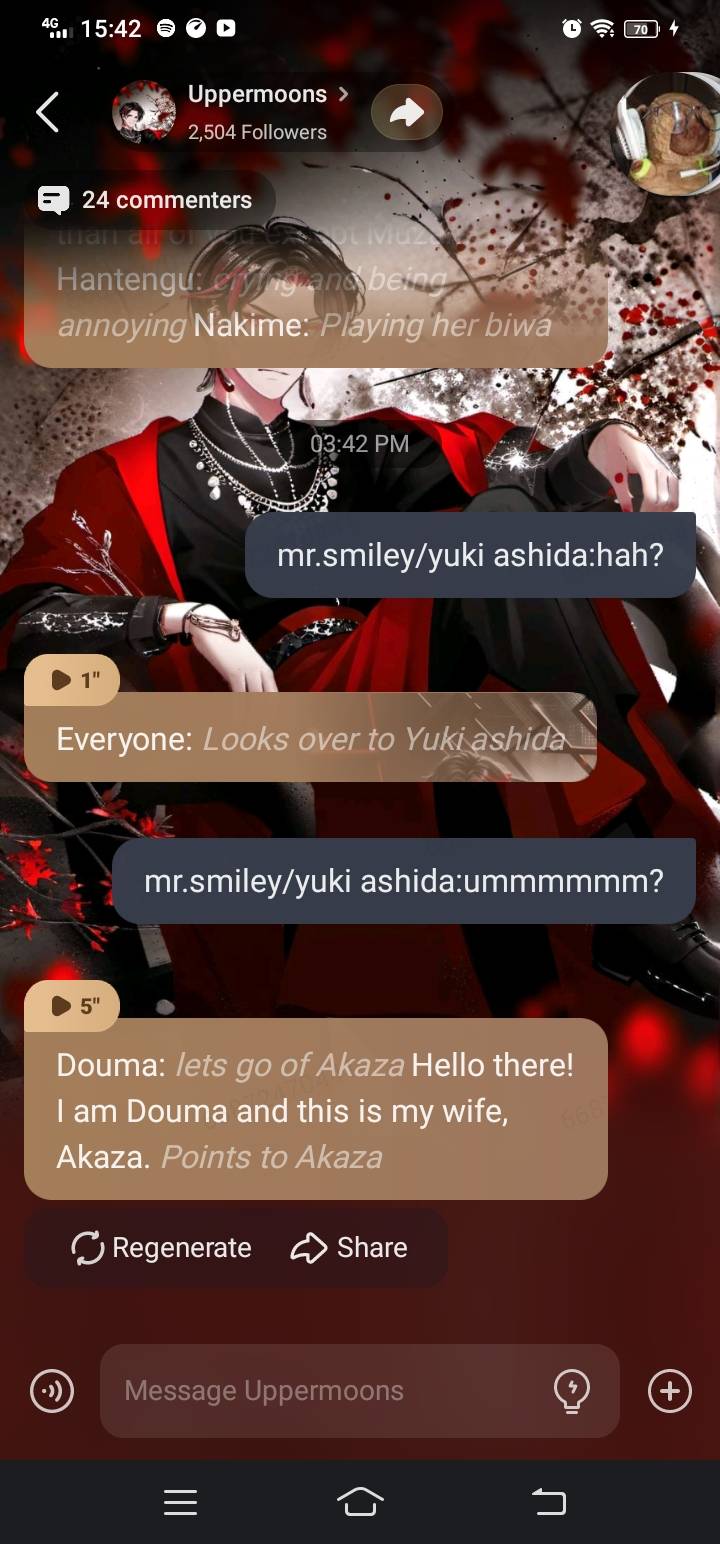This screenshot has height=1544, width=720.
Task: Regenerate the last reply
Action: pyautogui.click(x=162, y=1248)
